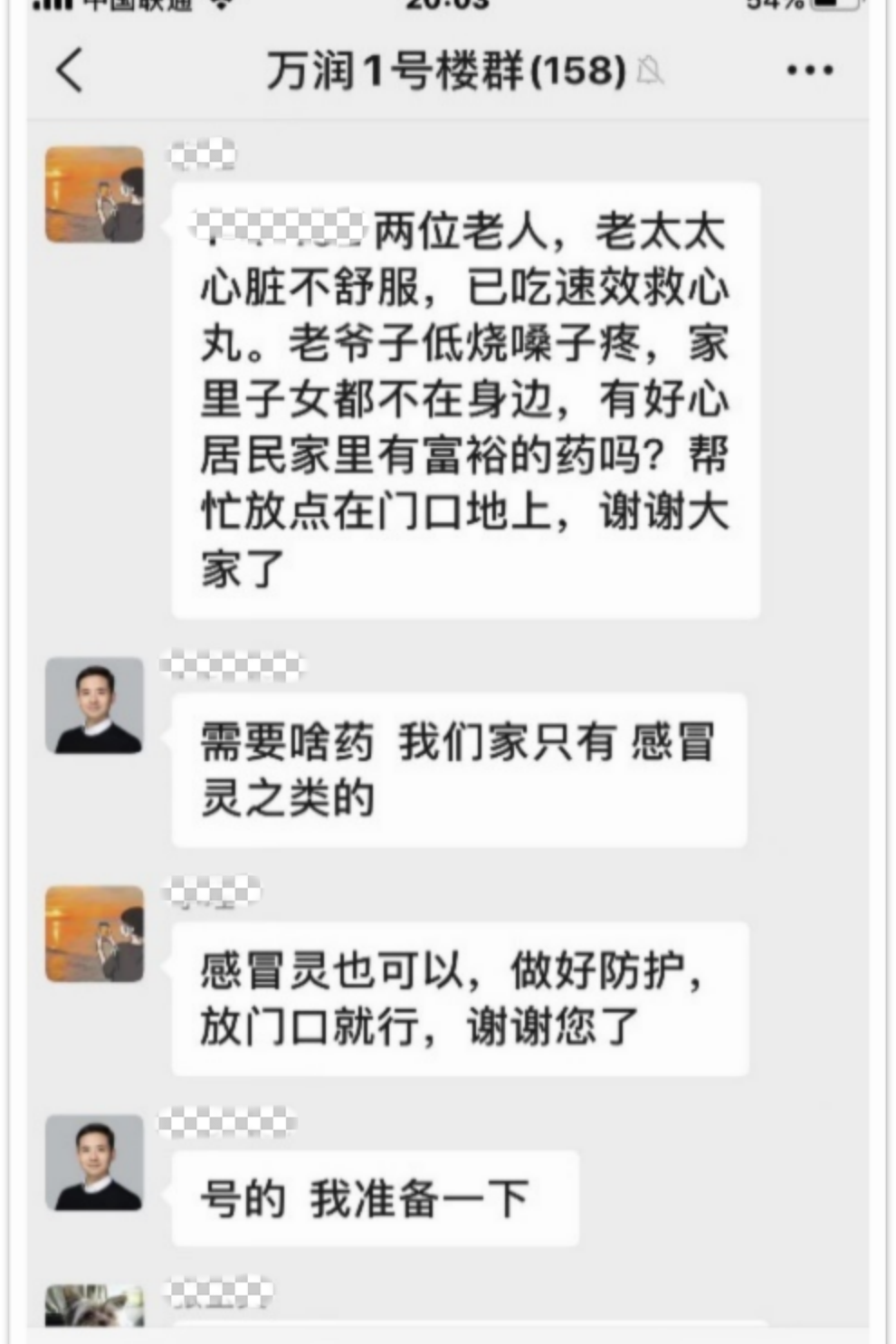
Task: Open avatar beside the 感冒灵也可以 message
Action: pos(95,934)
